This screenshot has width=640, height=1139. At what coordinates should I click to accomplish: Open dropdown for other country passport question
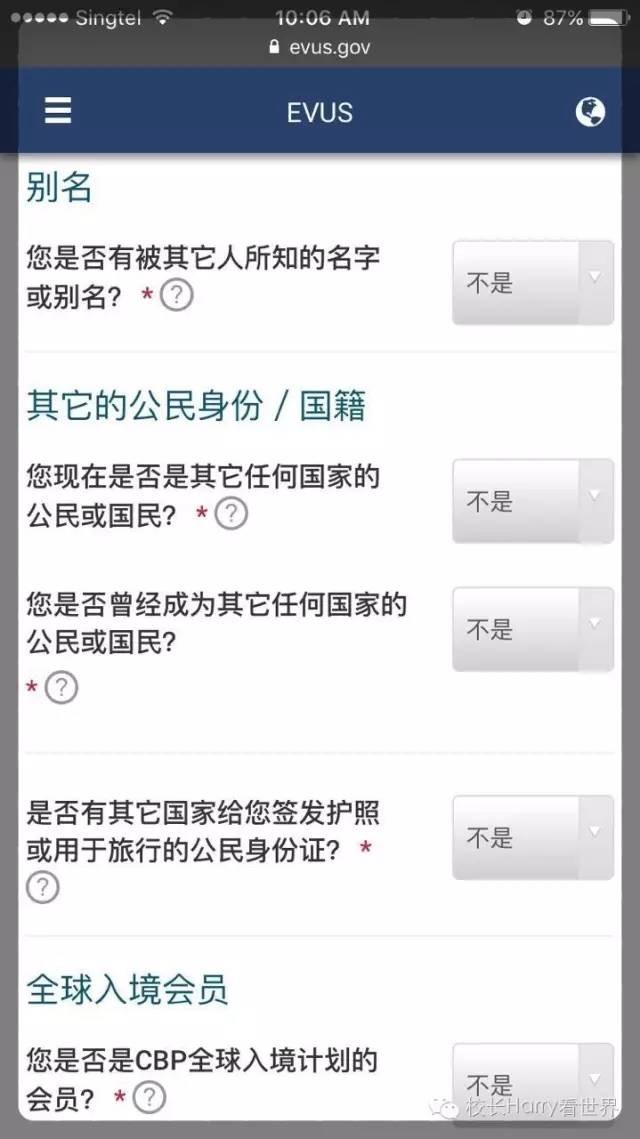(x=532, y=837)
